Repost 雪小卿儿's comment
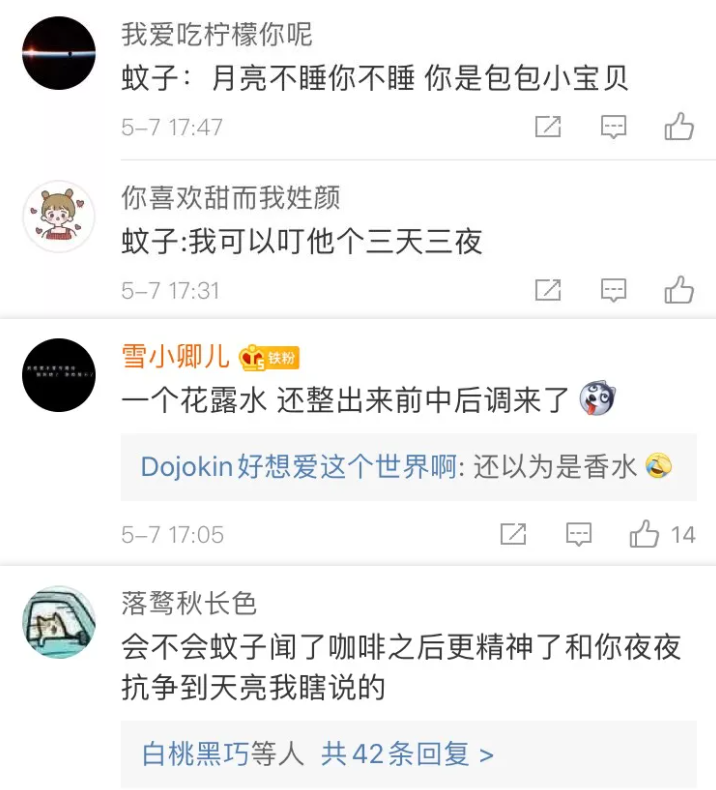This screenshot has height=790, width=716. (512, 534)
